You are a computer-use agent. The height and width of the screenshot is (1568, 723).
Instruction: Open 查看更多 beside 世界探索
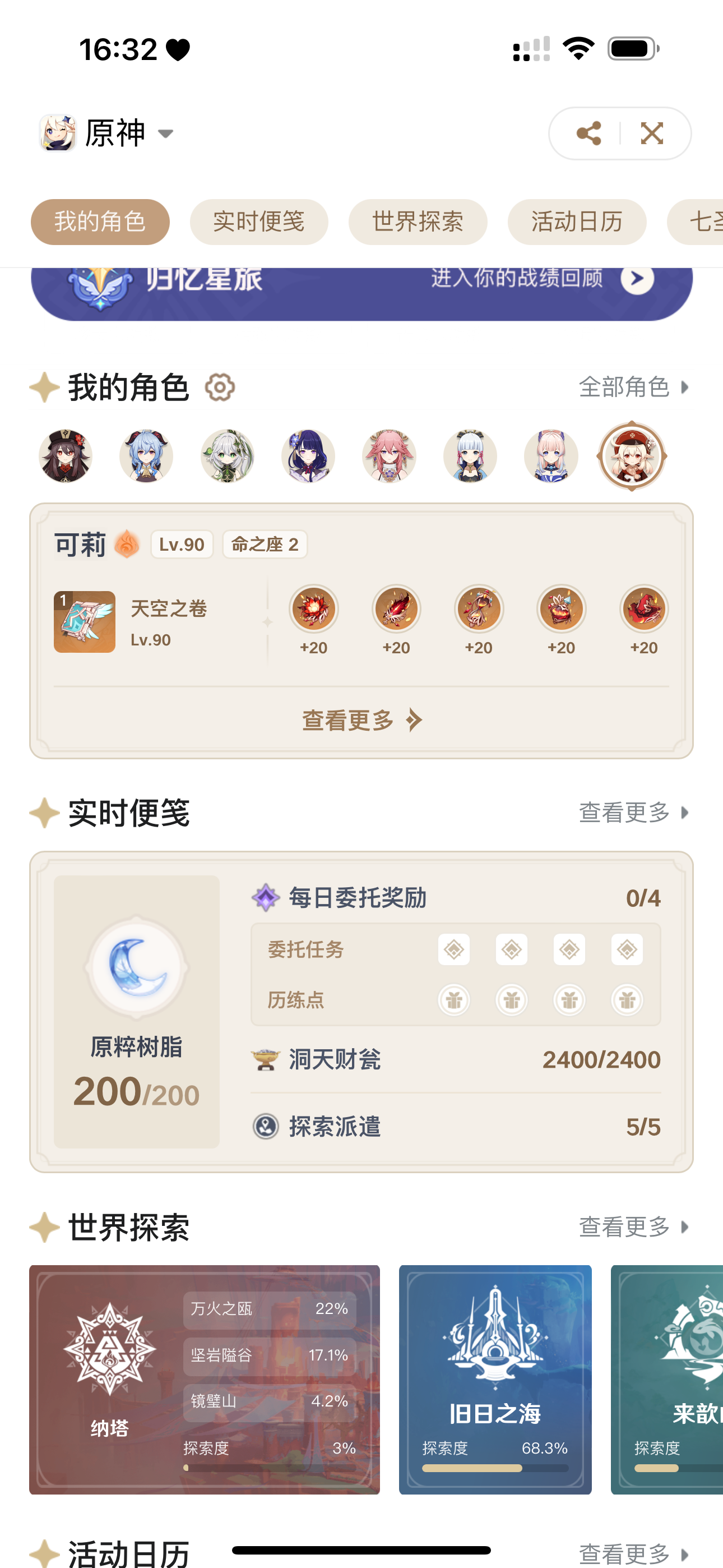(x=634, y=1226)
